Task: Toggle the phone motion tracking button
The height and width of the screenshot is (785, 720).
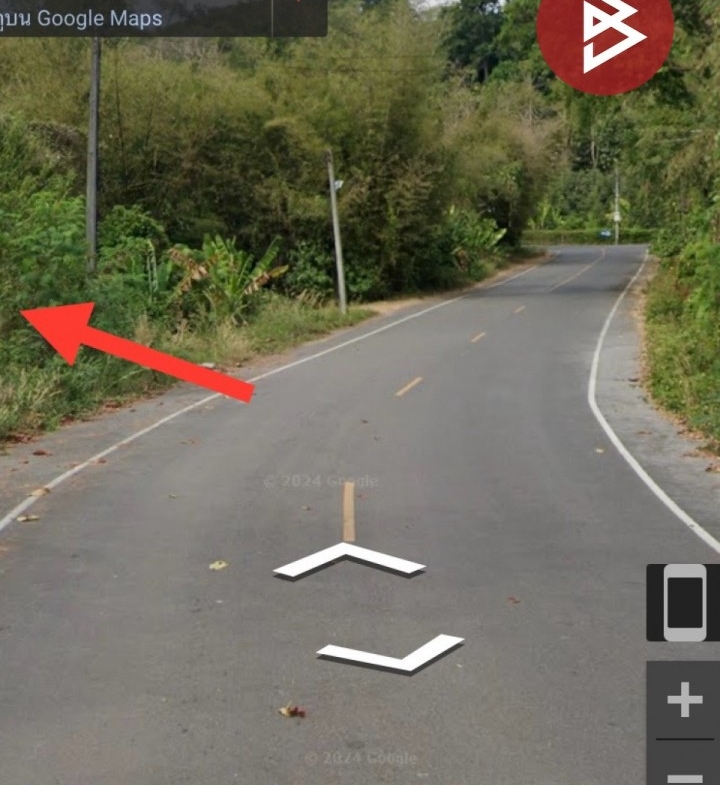Action: point(684,602)
